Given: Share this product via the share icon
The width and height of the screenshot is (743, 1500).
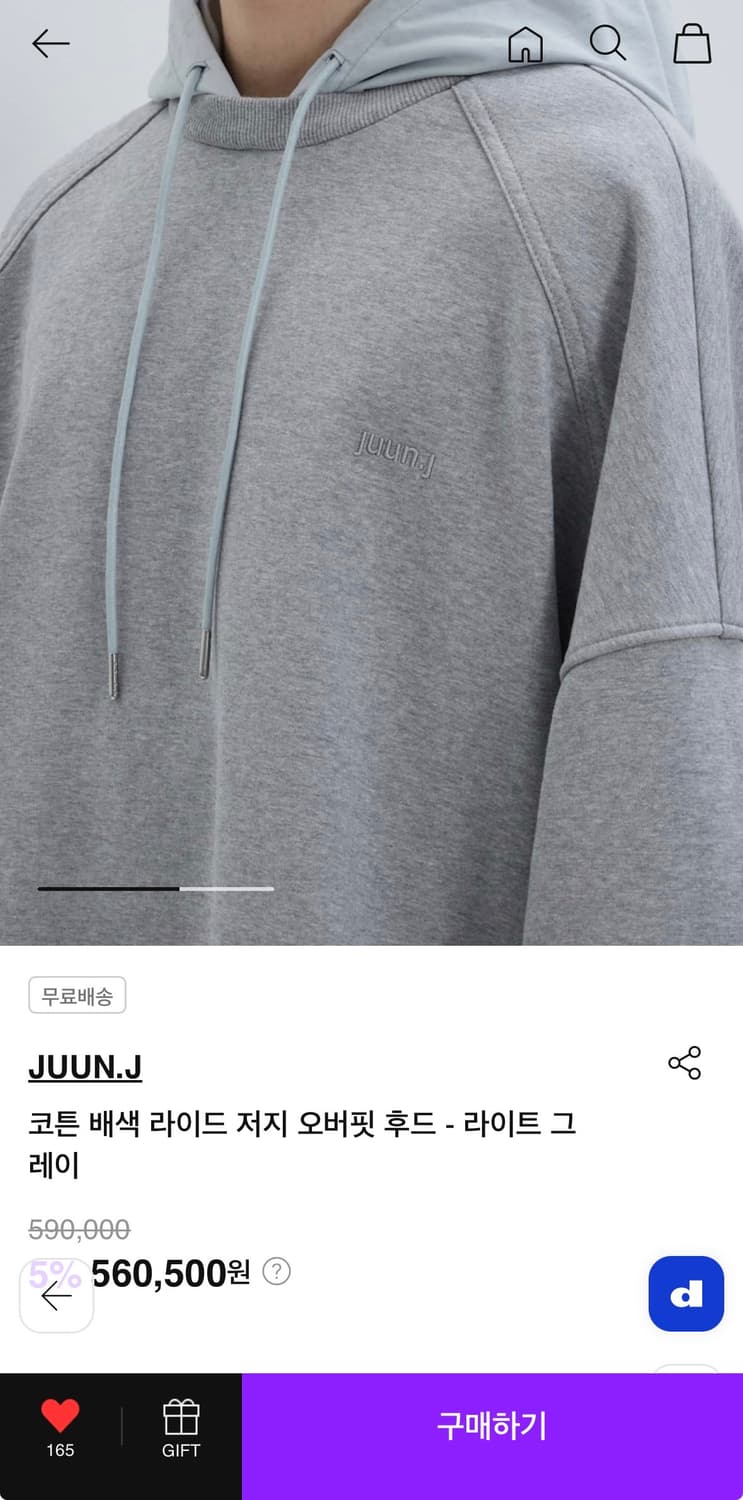Looking at the screenshot, I should [x=684, y=1064].
